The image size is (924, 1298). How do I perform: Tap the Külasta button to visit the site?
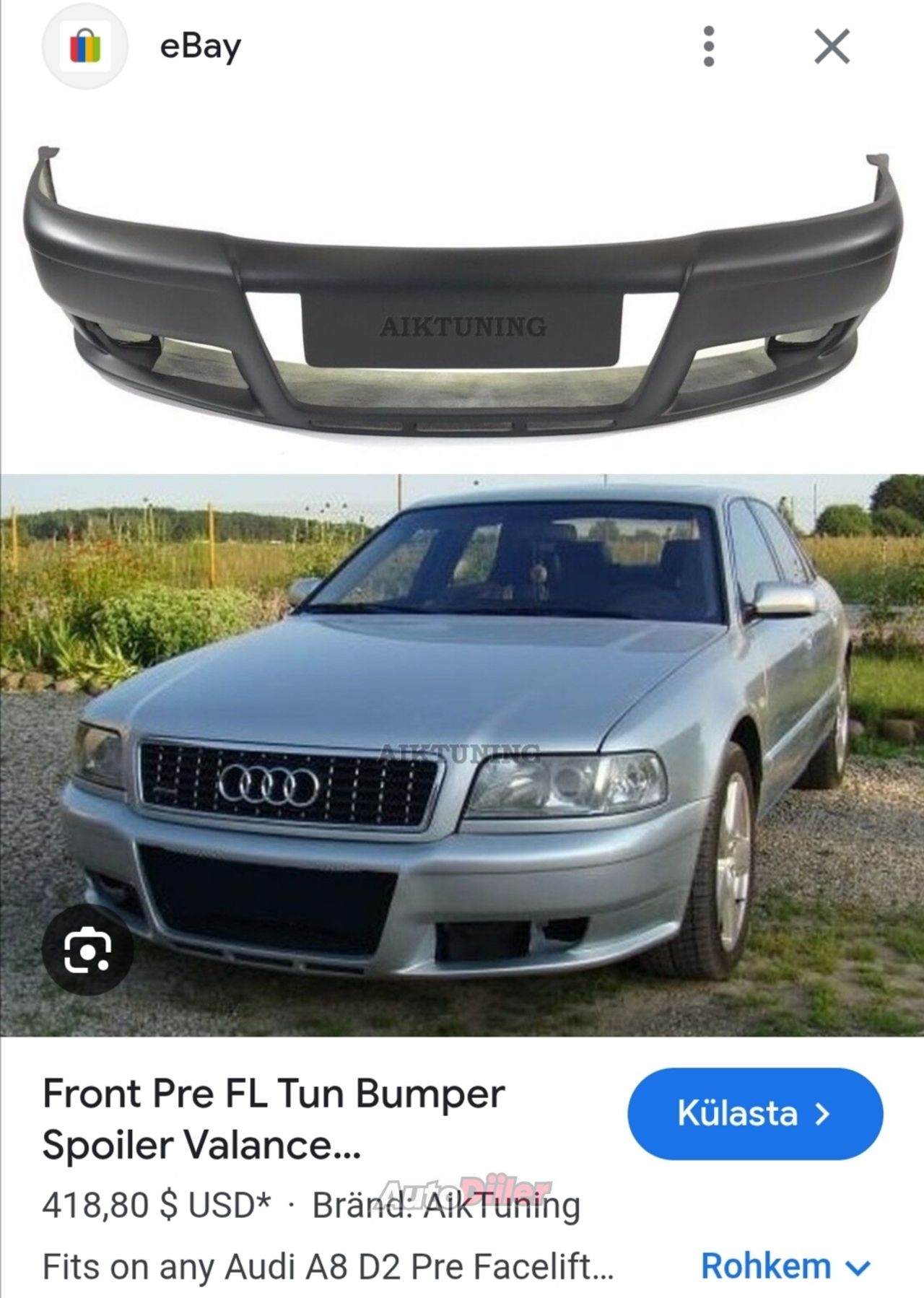pyautogui.click(x=754, y=1113)
